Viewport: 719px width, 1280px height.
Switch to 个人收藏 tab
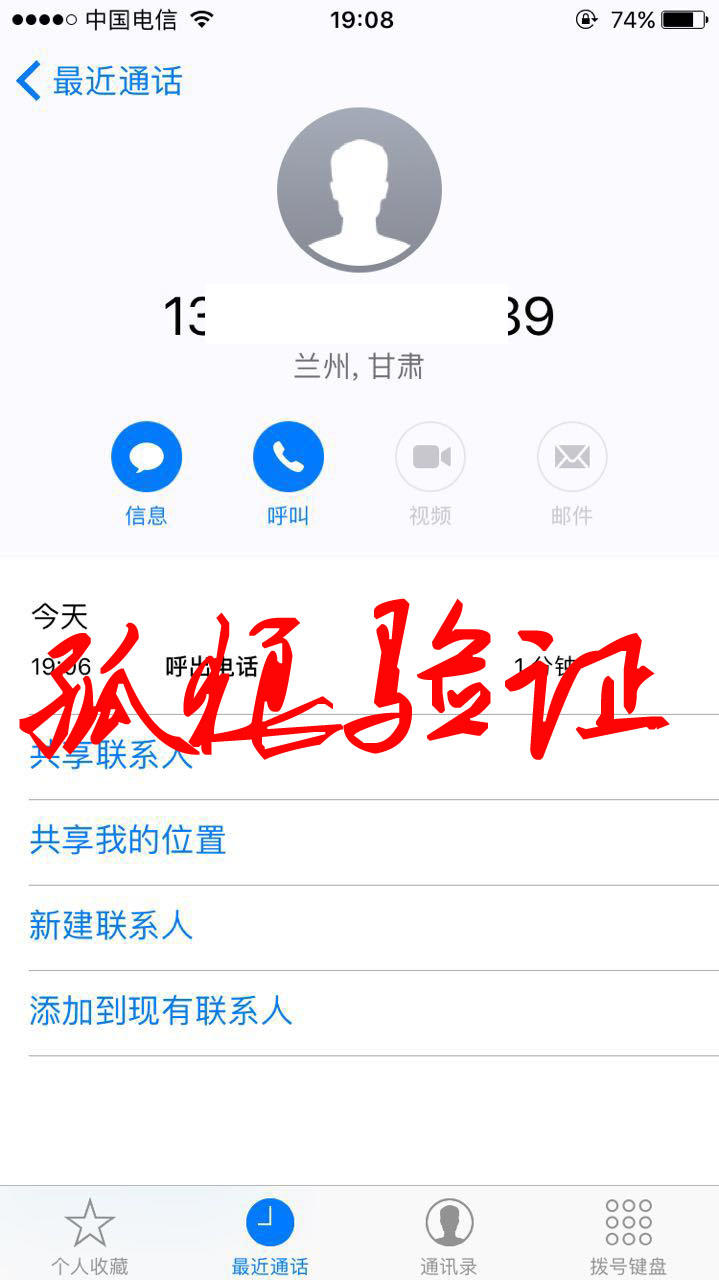point(89,1234)
